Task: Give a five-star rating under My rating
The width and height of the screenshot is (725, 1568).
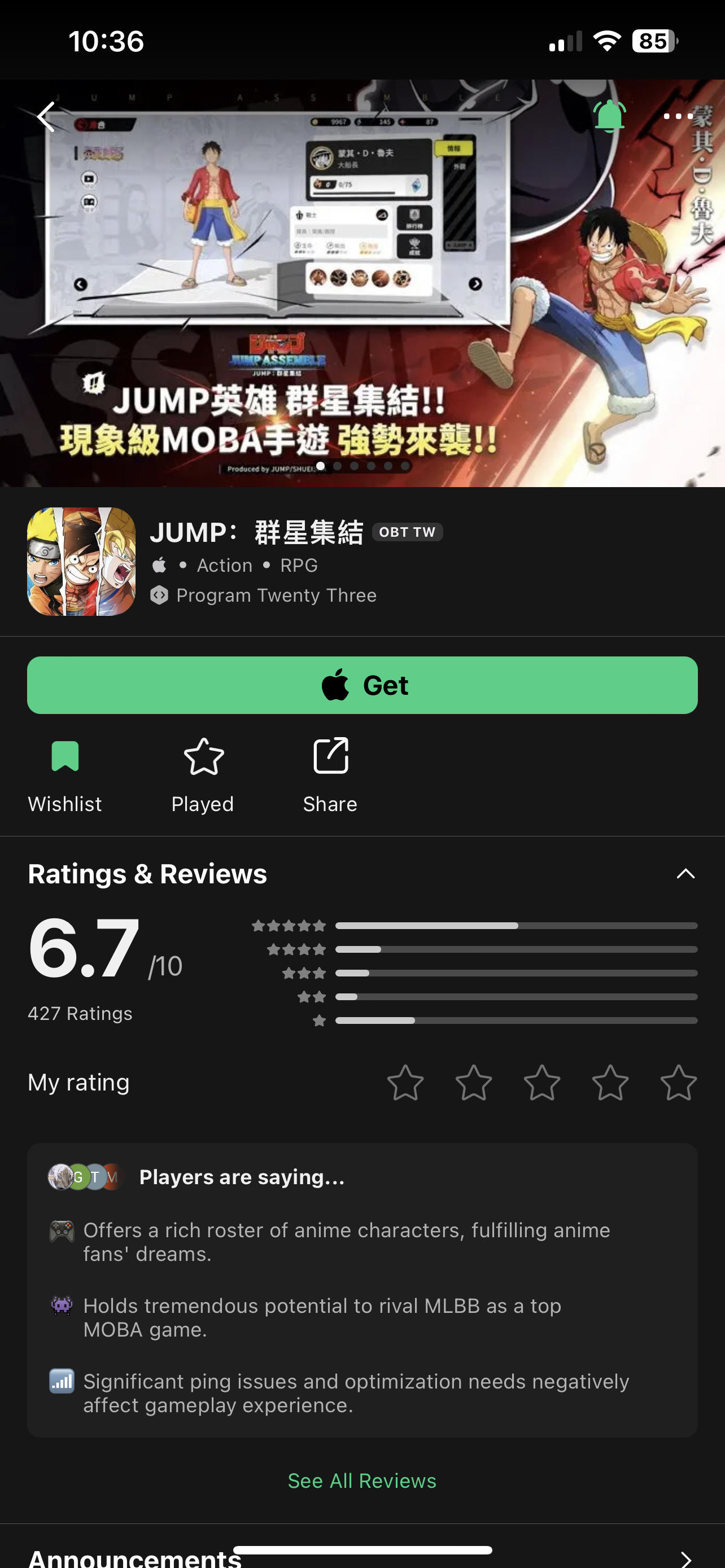Action: [x=678, y=1083]
